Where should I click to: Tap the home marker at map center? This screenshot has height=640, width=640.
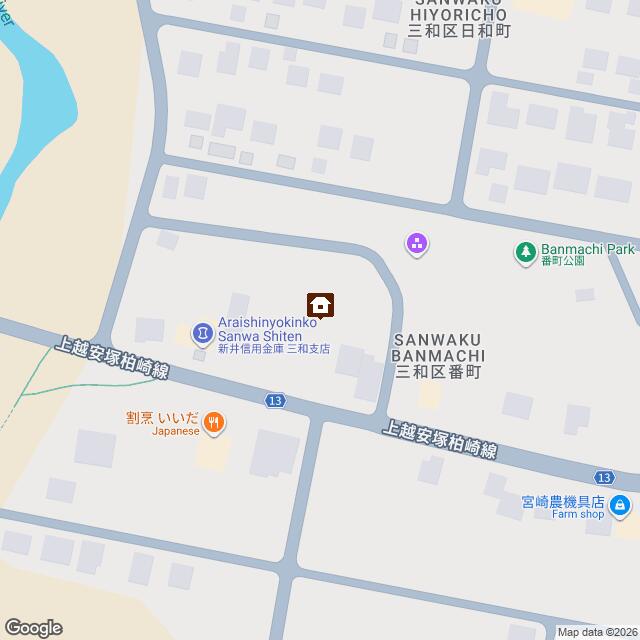pyautogui.click(x=320, y=304)
